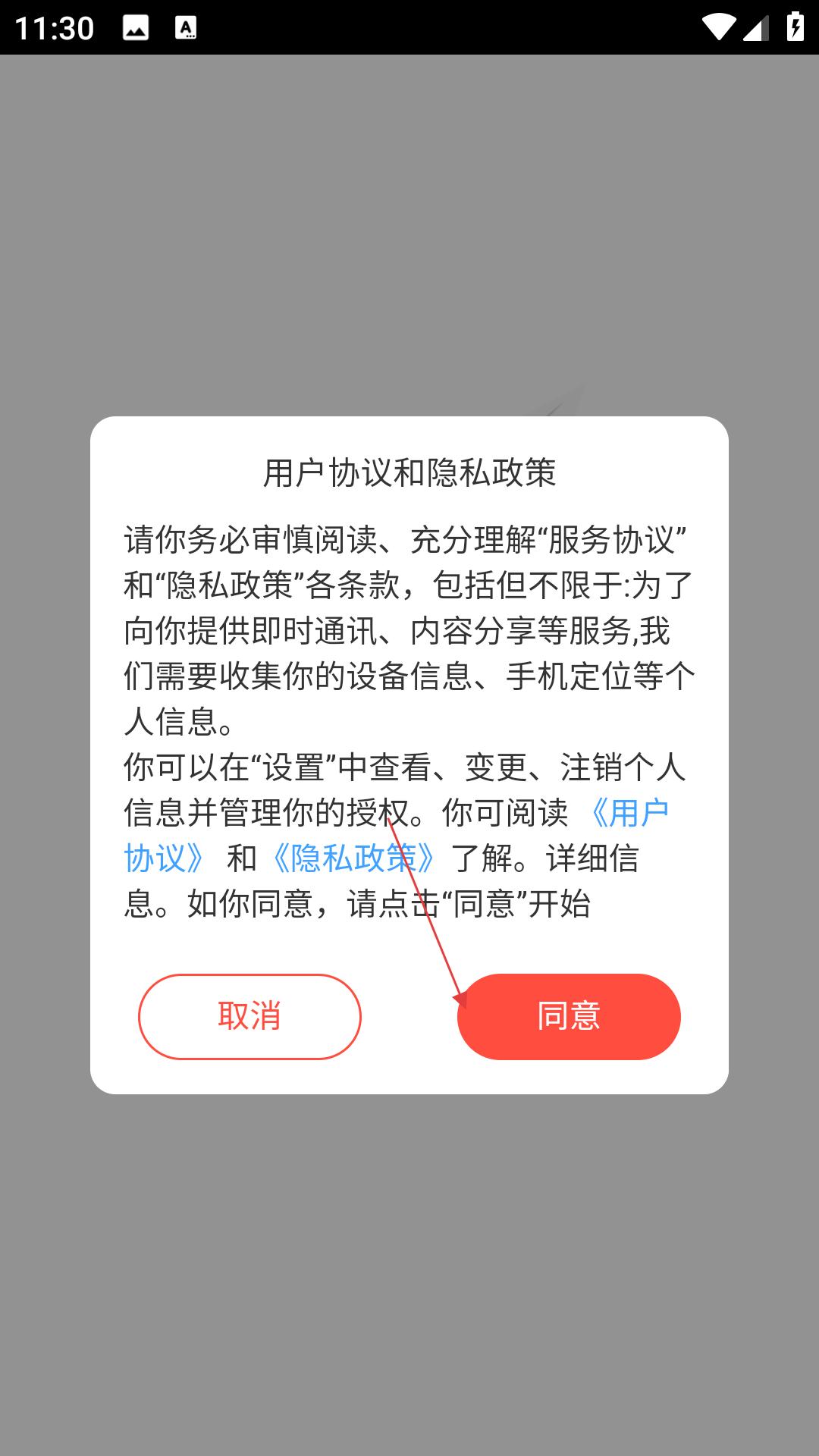Tap the 同意 button to accept

[x=569, y=1016]
